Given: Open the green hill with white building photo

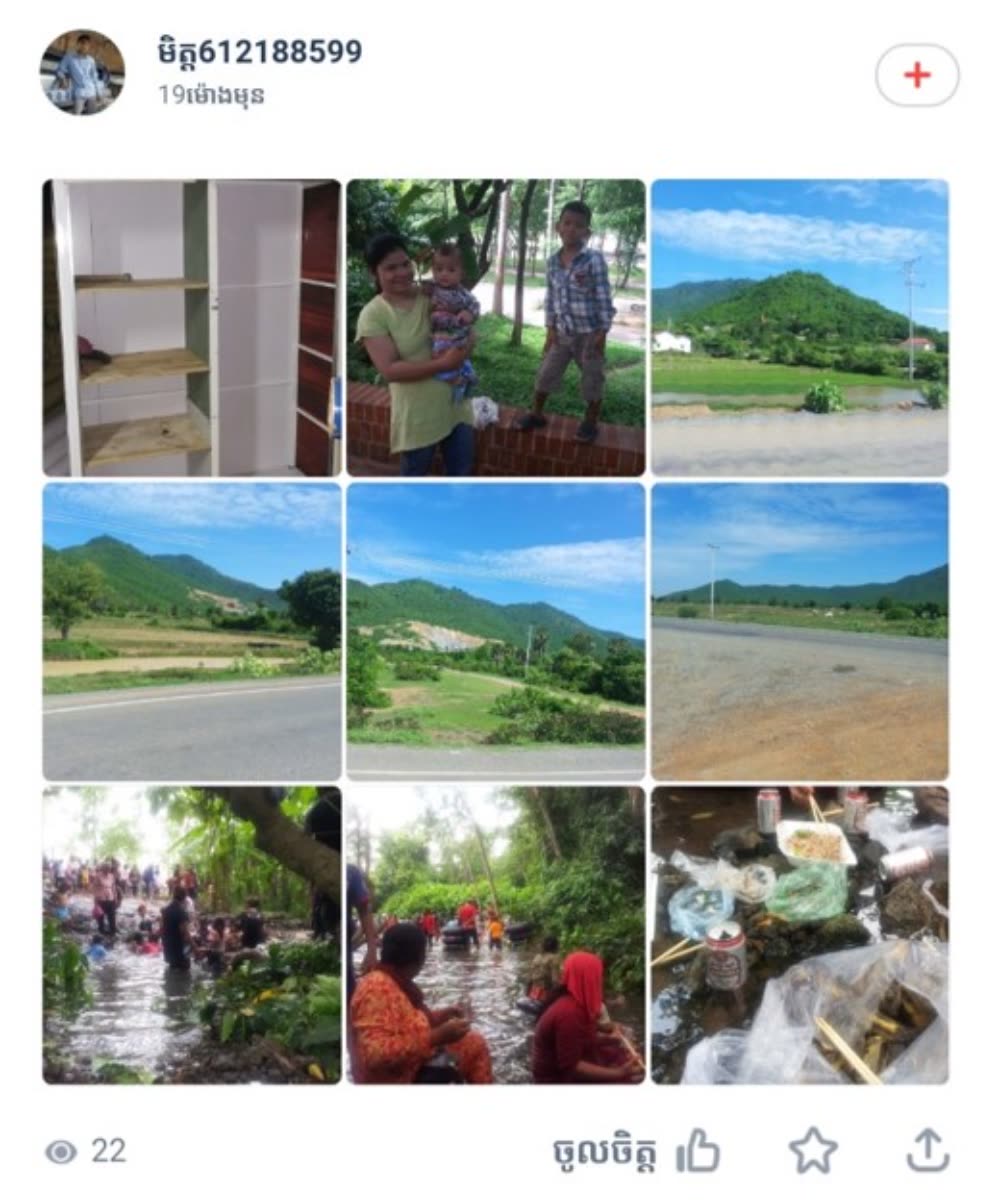Looking at the screenshot, I should [799, 328].
